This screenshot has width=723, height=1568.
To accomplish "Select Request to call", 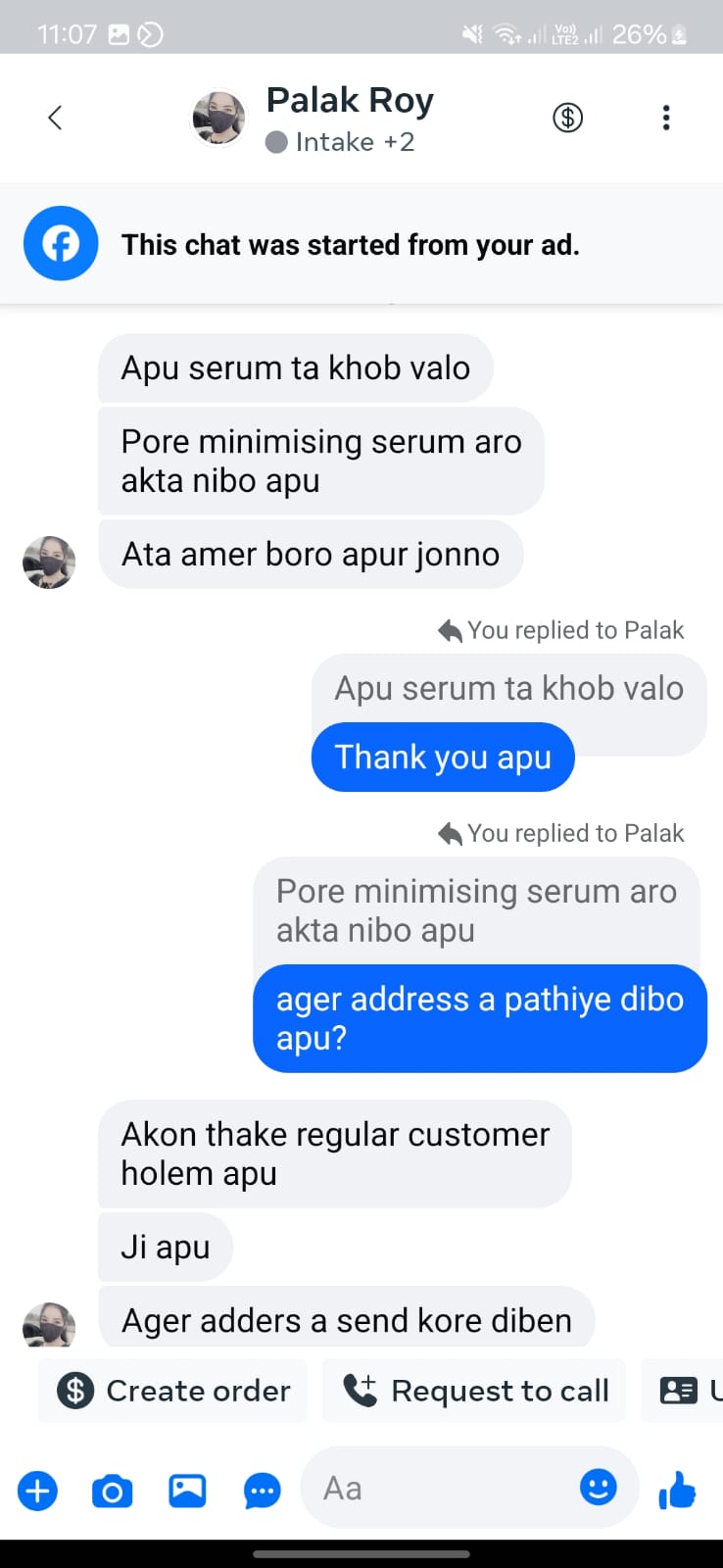I will (475, 1391).
